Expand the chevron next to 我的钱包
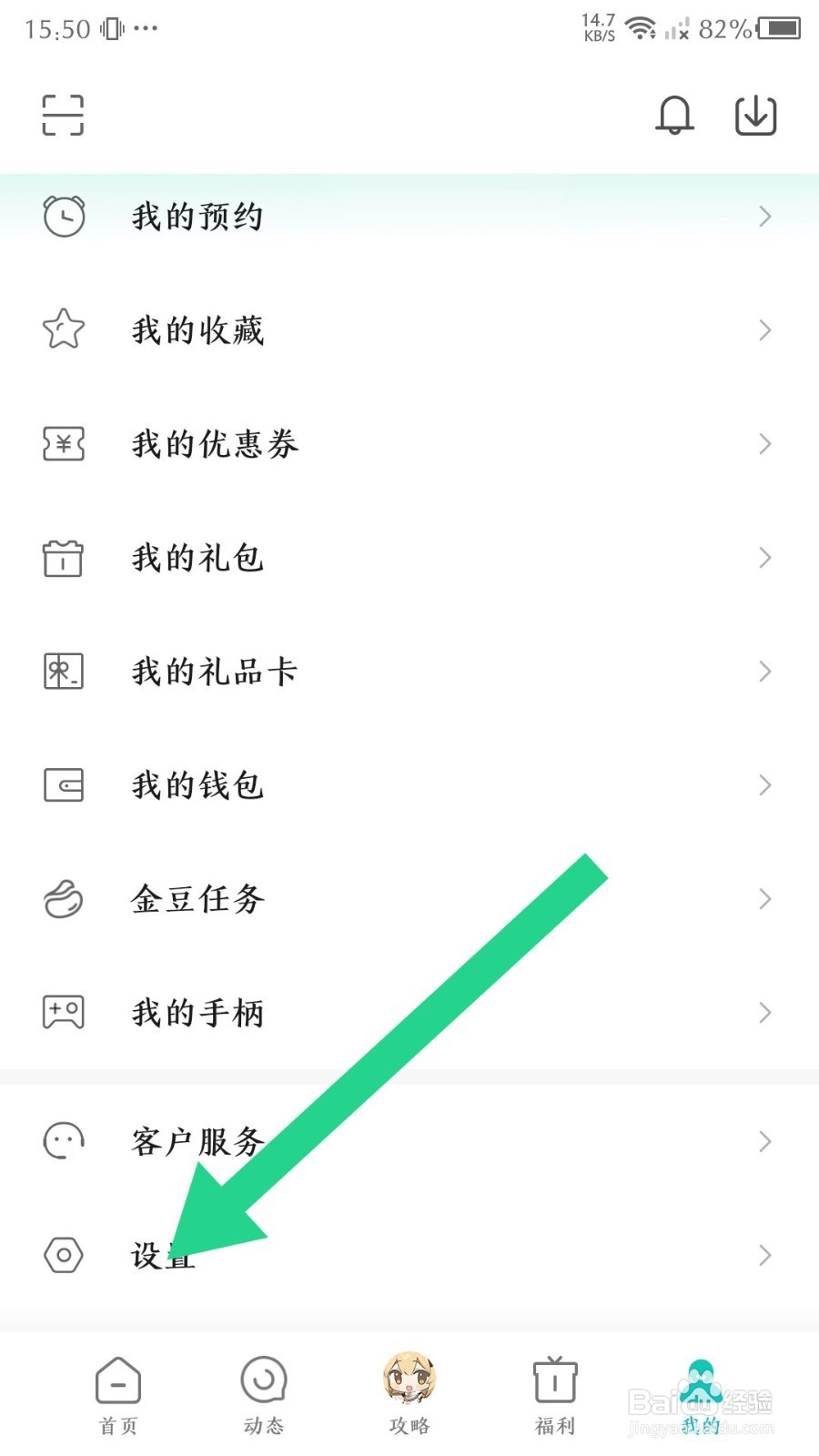This screenshot has width=819, height=1456. click(763, 785)
